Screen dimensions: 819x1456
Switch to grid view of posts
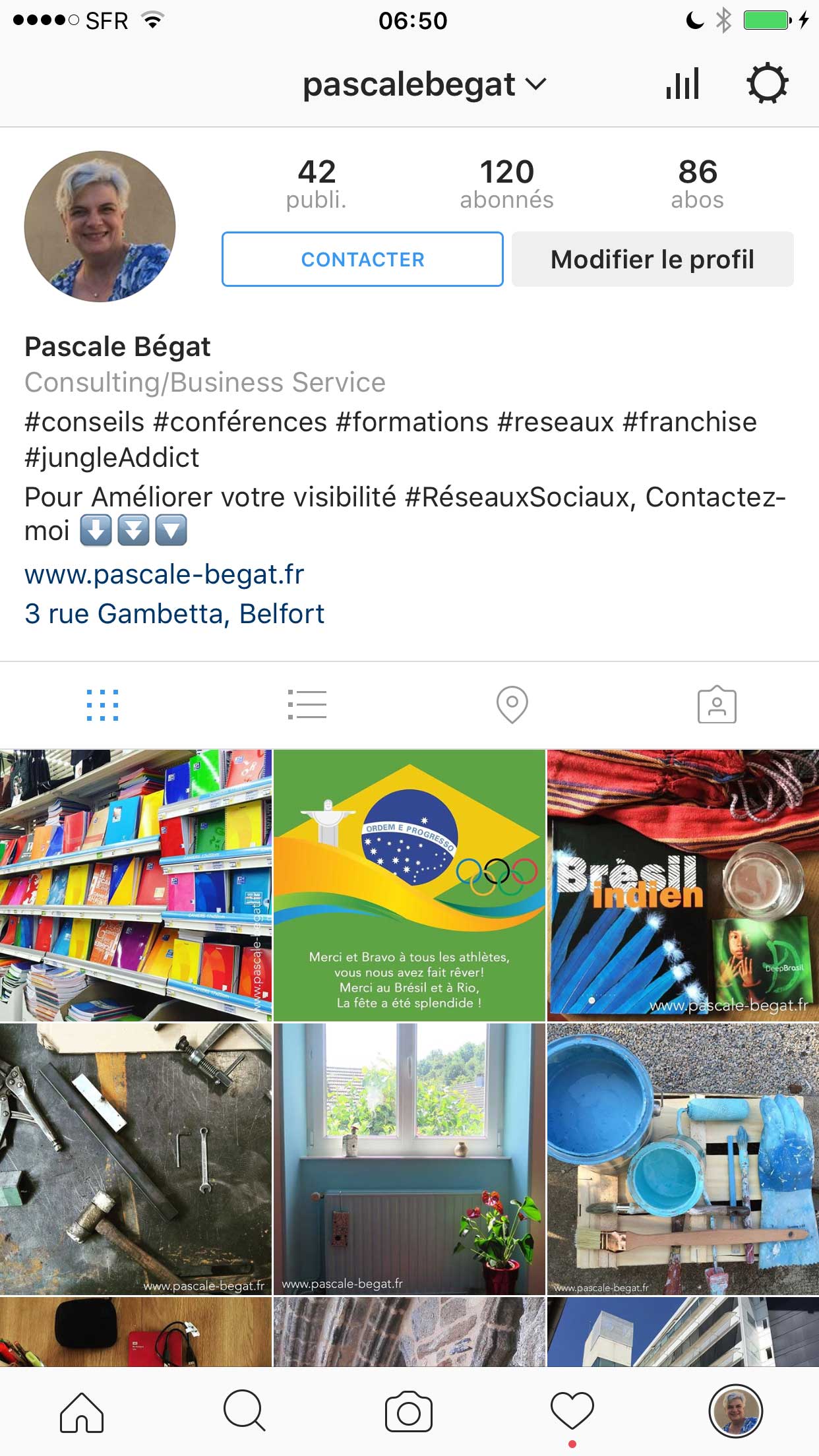point(102,705)
